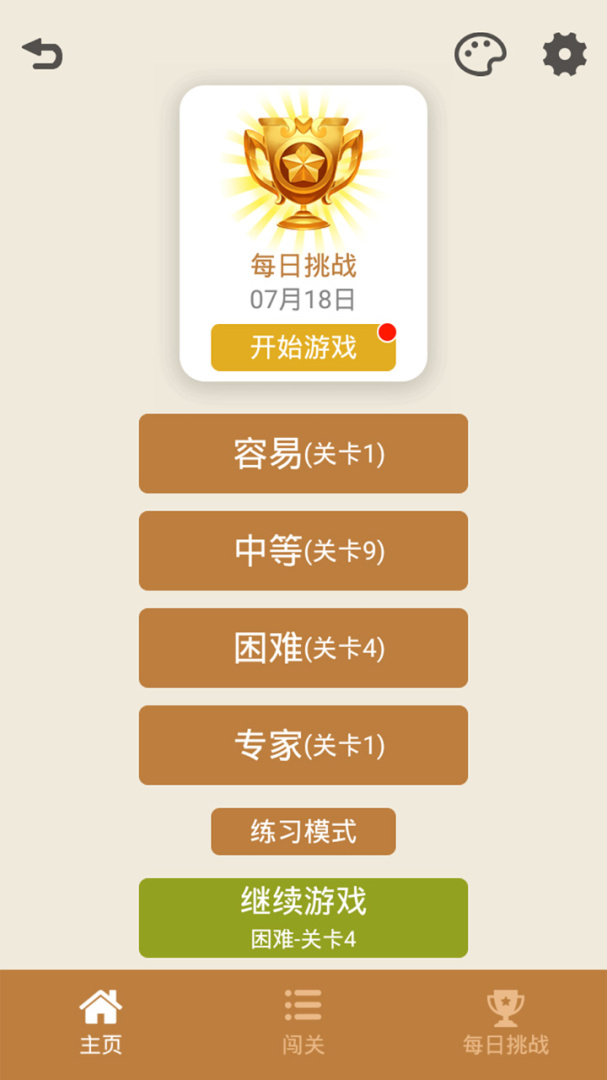
Task: Switch to the 主页 tab
Action: coord(101,1022)
